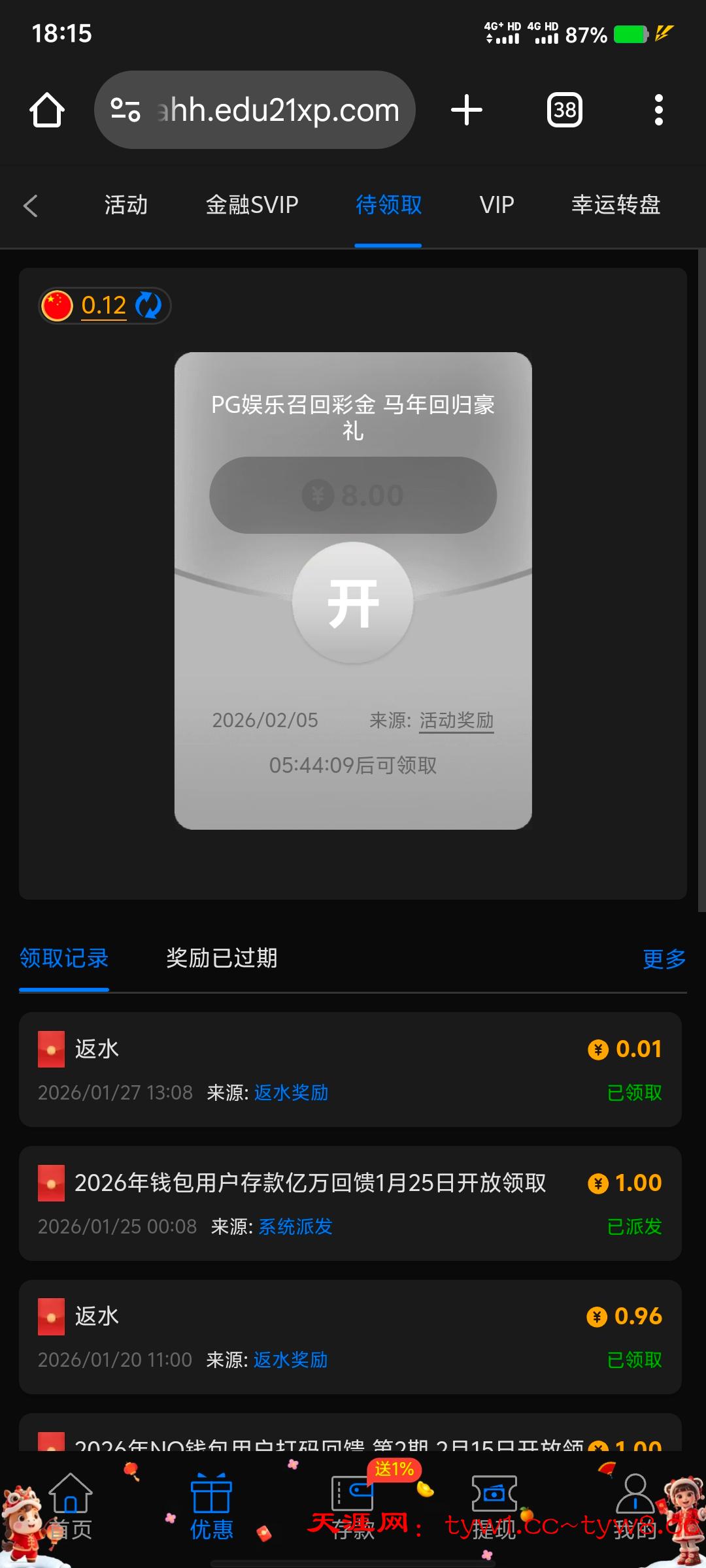Open the tab switcher showing 38 tabs

[x=563, y=110]
